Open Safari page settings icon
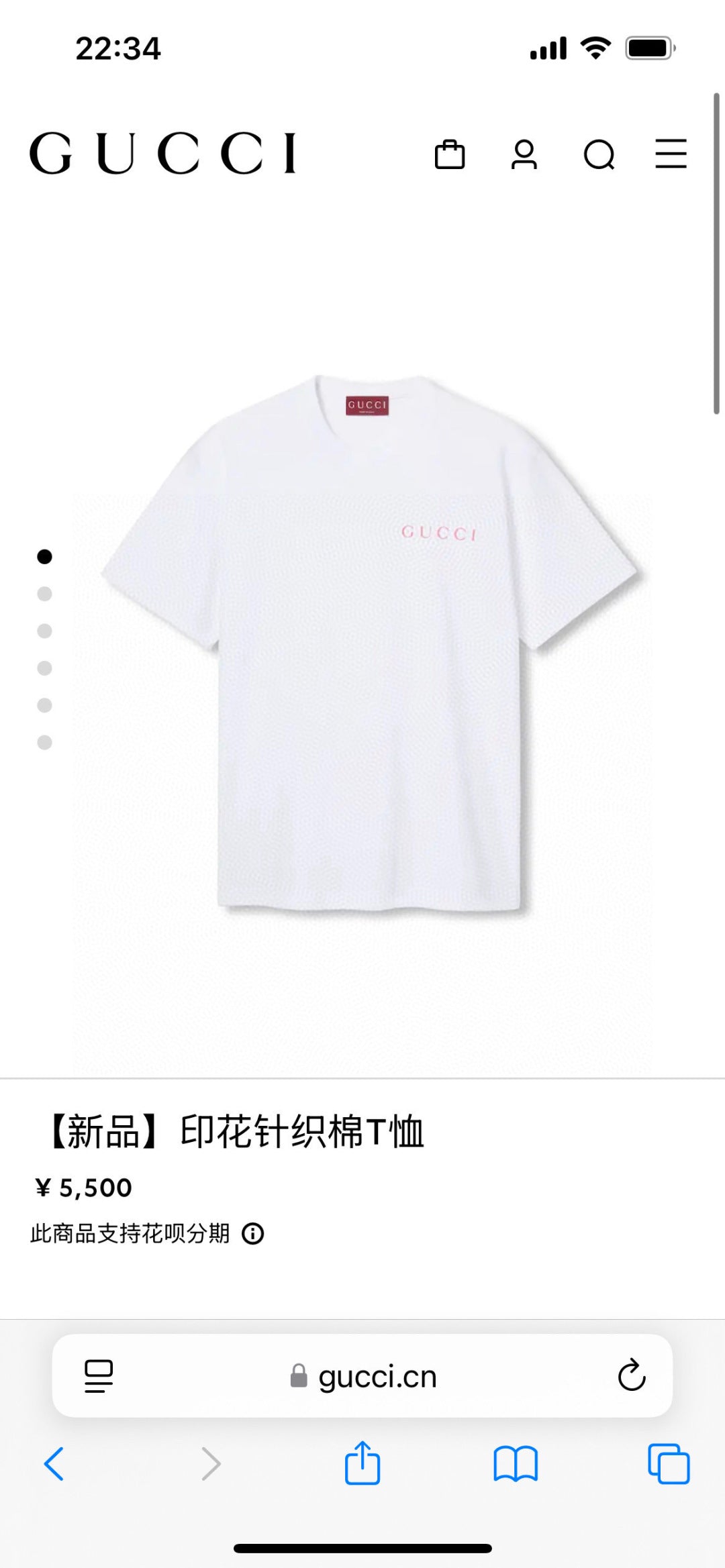Image resolution: width=725 pixels, height=1568 pixels. point(99,1376)
